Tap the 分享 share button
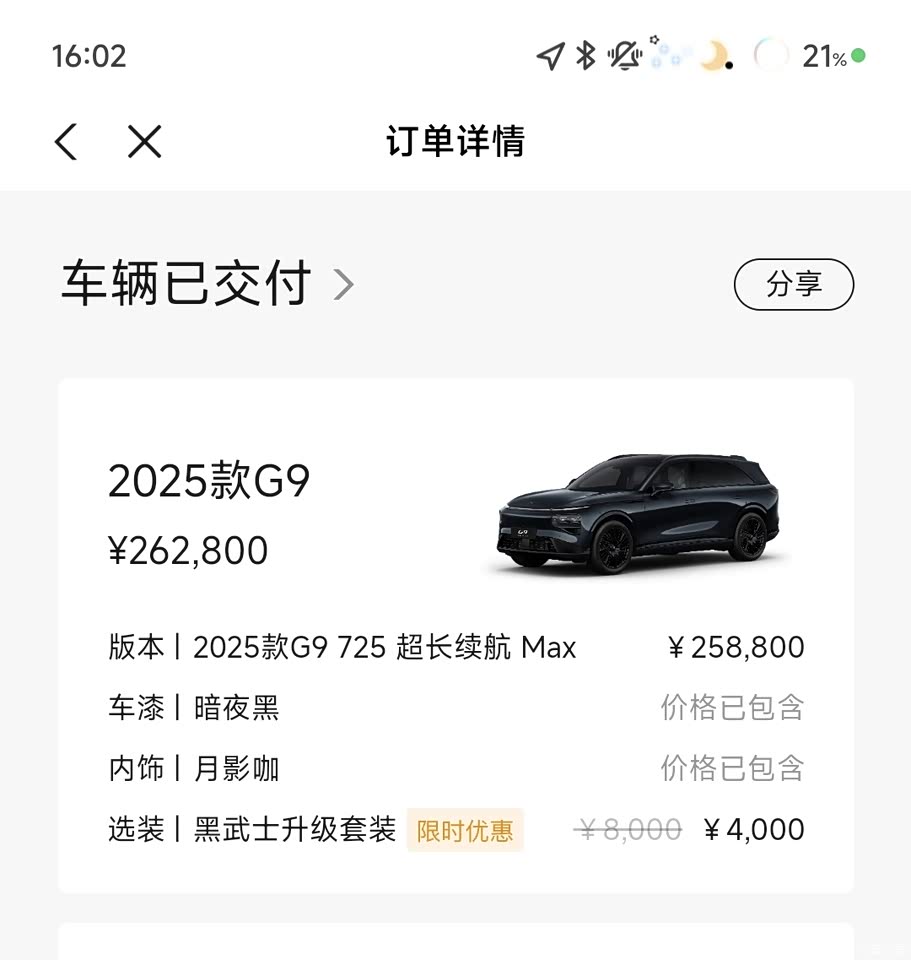This screenshot has height=960, width=911. pyautogui.click(x=793, y=285)
